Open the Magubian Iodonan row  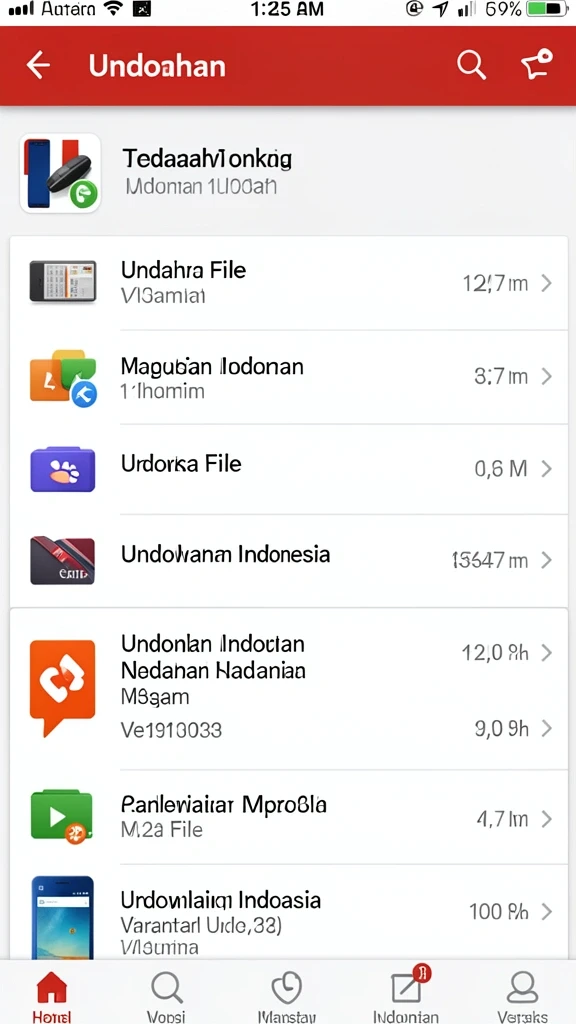pos(288,377)
